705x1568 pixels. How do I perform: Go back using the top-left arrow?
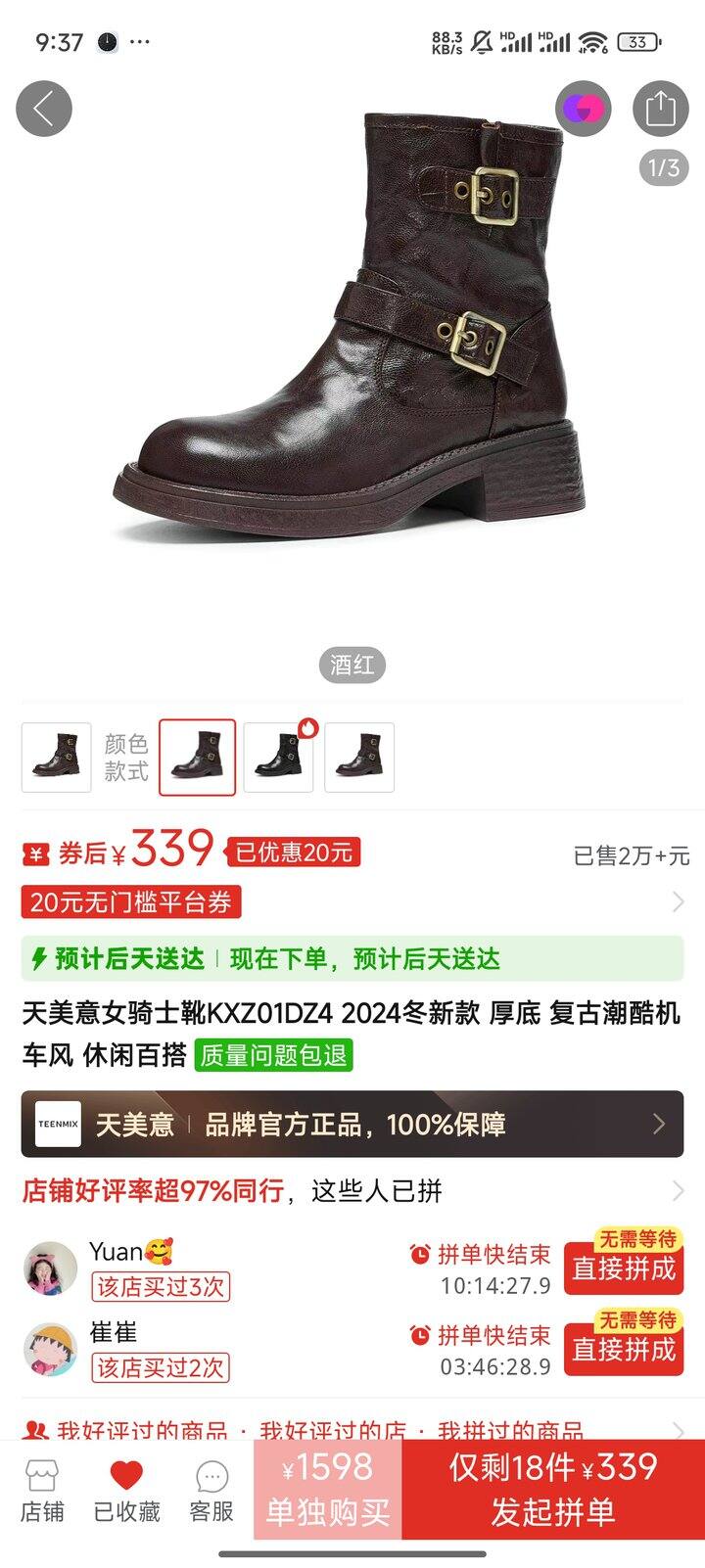point(44,109)
